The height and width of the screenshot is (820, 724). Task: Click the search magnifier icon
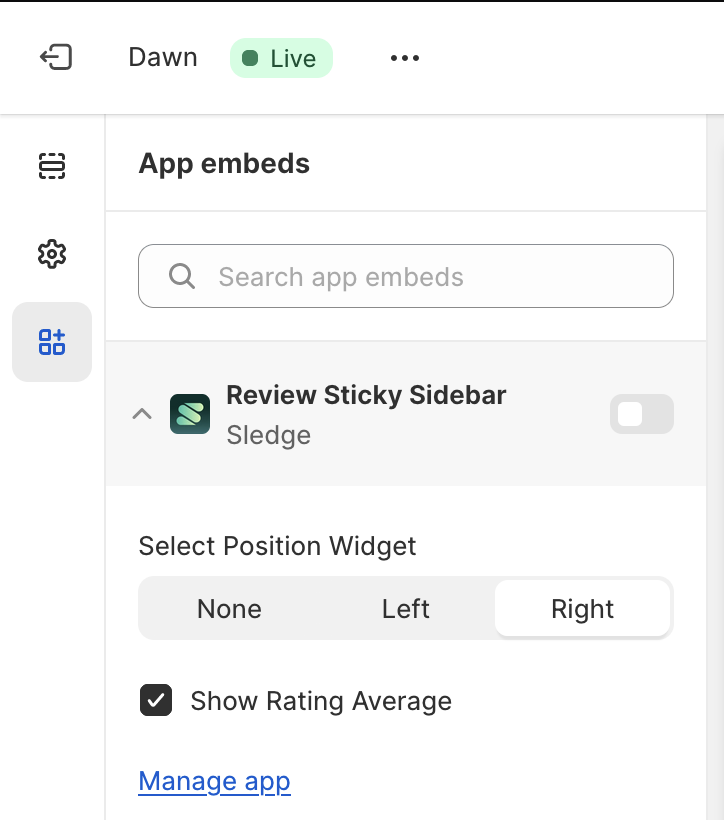[181, 276]
